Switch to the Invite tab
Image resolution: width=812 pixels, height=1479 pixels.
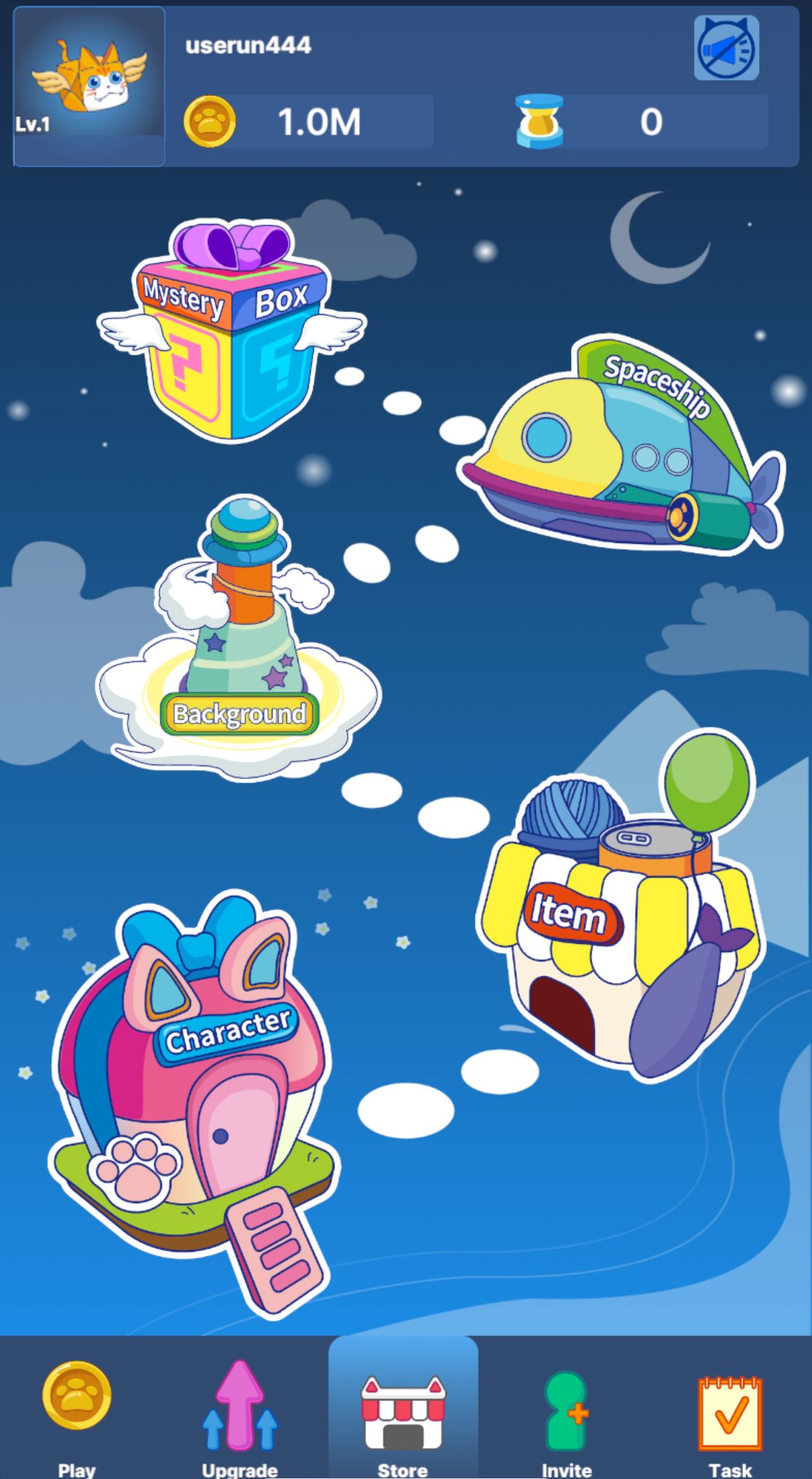(x=566, y=1426)
